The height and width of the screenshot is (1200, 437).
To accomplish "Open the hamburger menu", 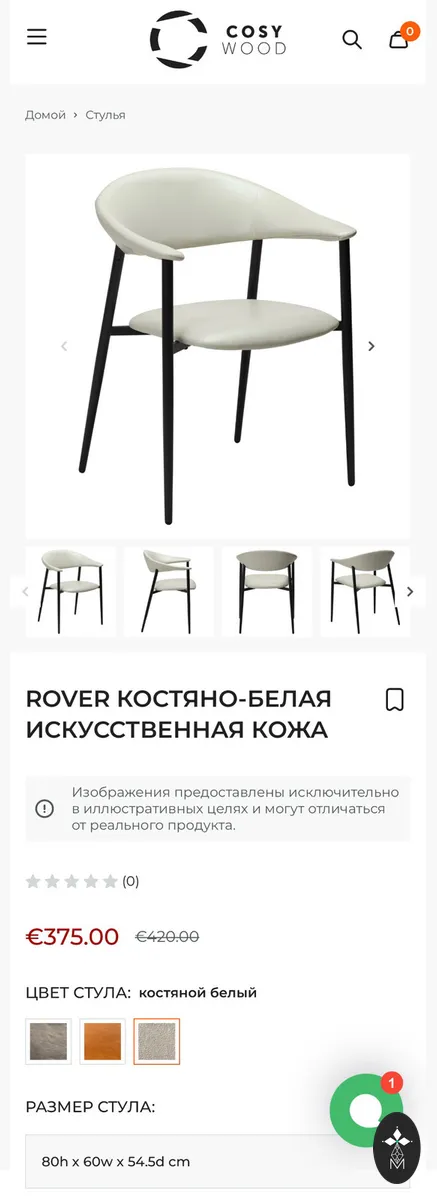I will point(37,37).
